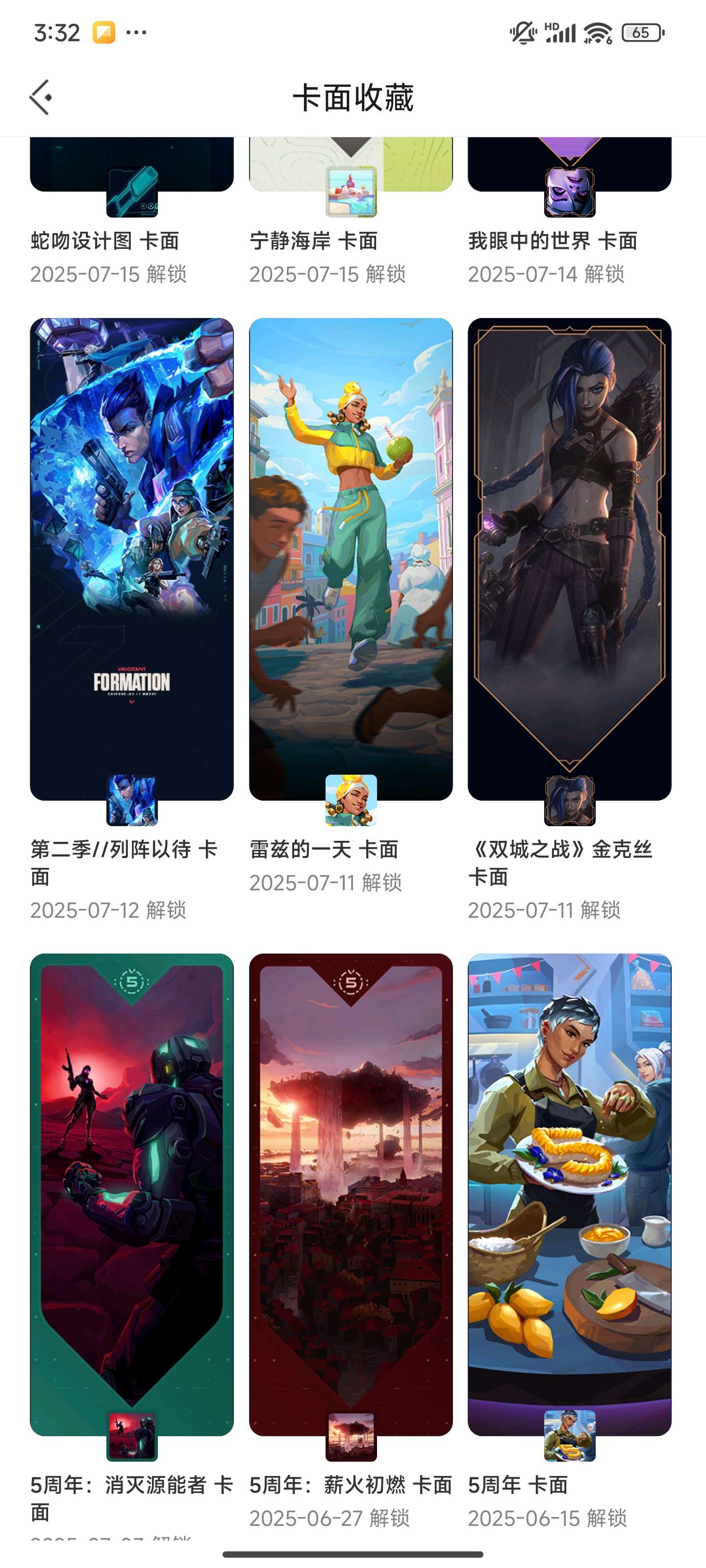706x1568 pixels.
Task: Tap the 雷兹的一天 卡面 card
Action: tap(351, 559)
